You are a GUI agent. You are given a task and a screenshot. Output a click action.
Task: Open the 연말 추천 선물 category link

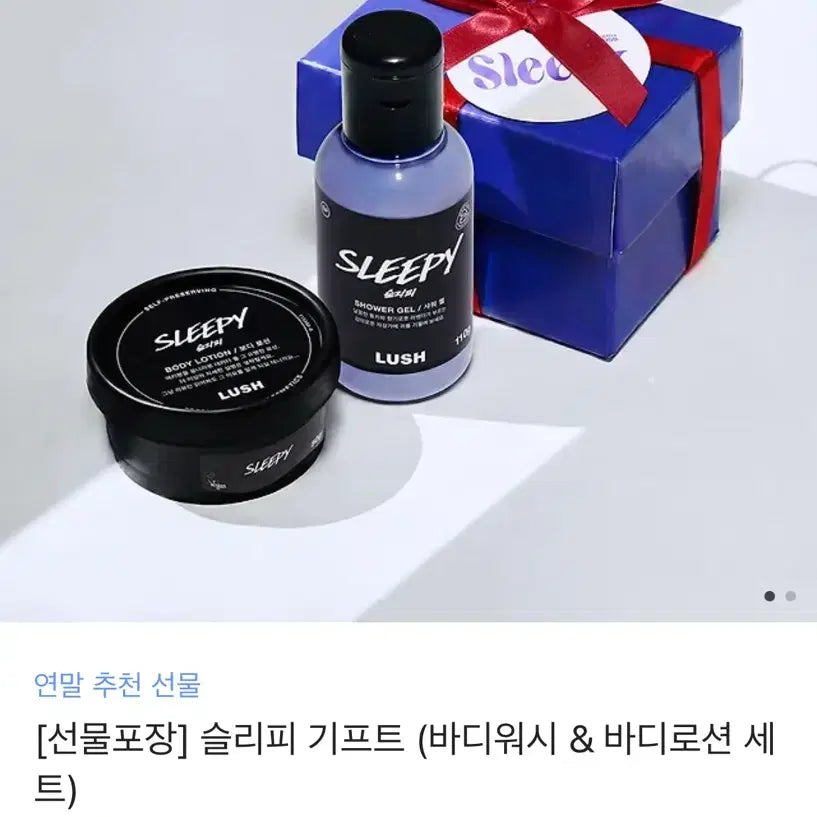pos(117,685)
